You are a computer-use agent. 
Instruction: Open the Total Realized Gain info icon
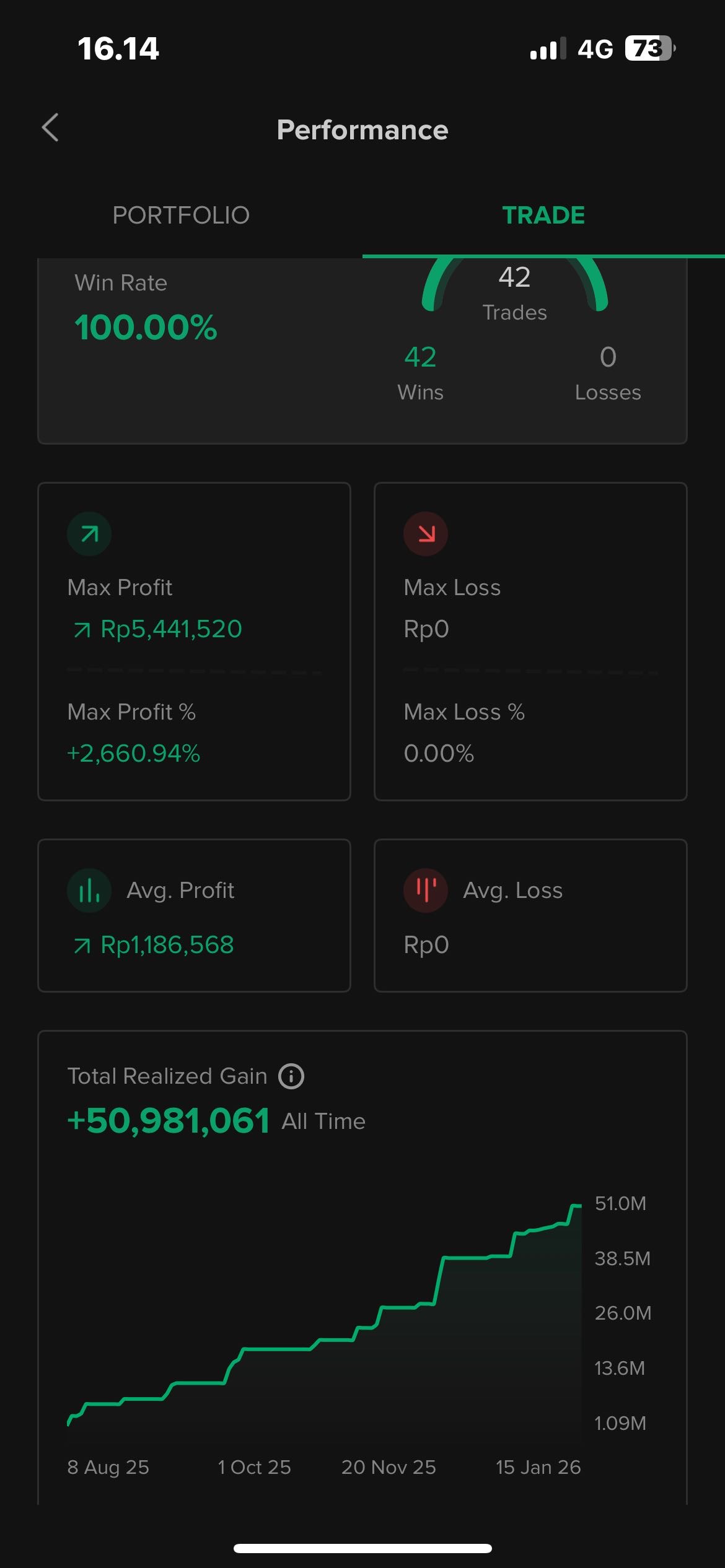[291, 1076]
